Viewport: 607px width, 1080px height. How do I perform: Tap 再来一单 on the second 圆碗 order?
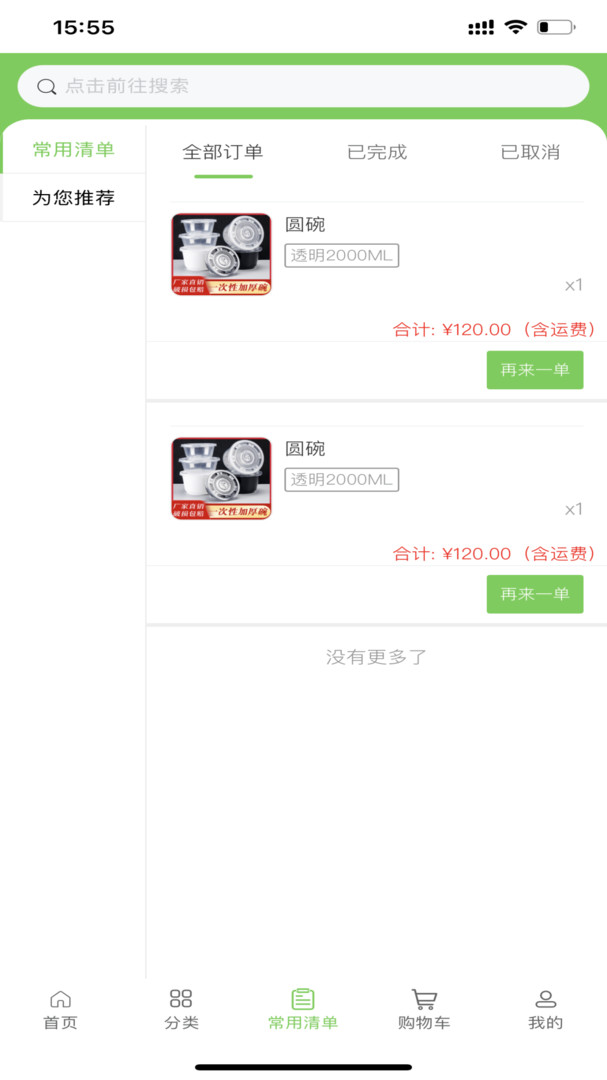click(534, 594)
